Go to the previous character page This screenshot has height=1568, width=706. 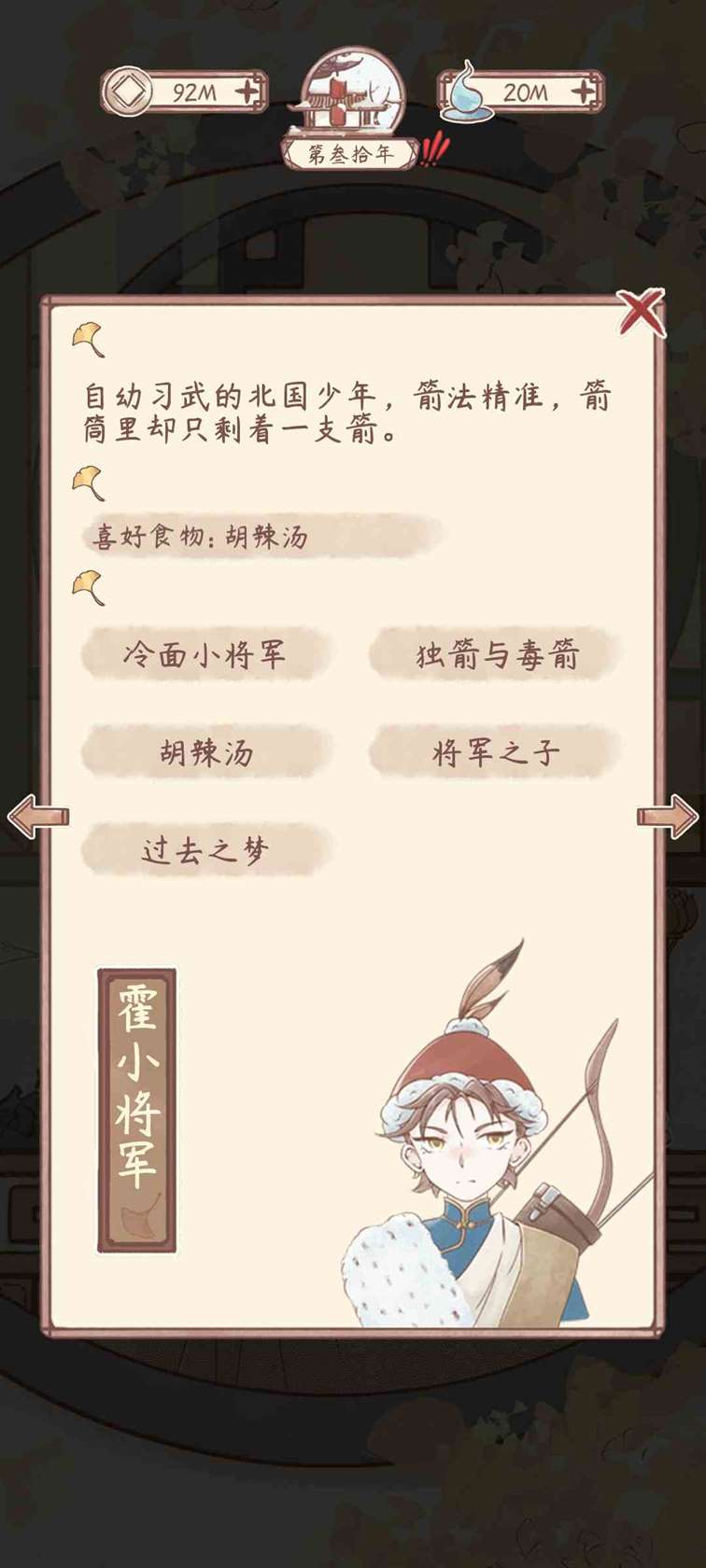[x=39, y=817]
